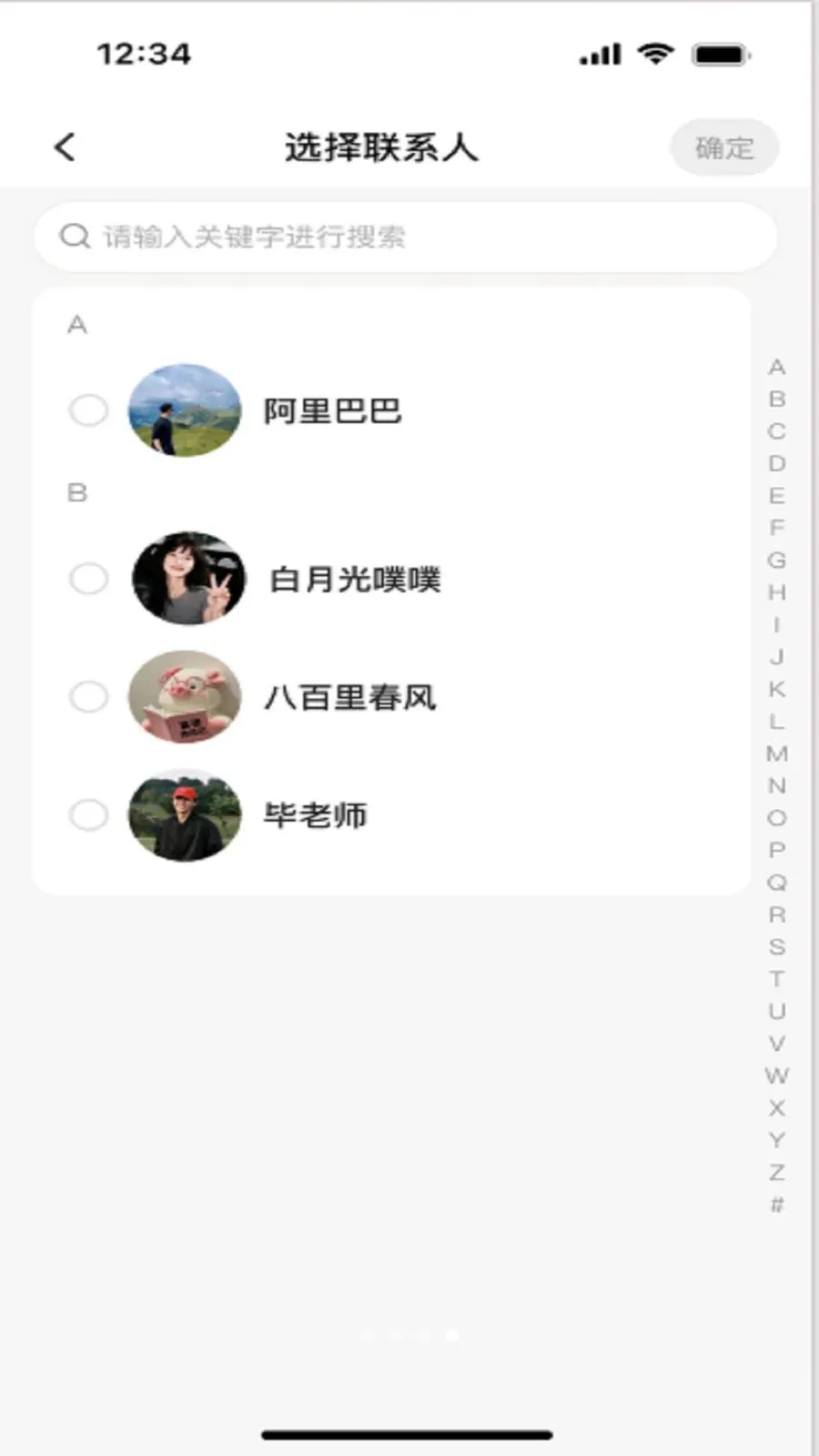
Task: Jump to letter B in index
Action: coord(776,399)
